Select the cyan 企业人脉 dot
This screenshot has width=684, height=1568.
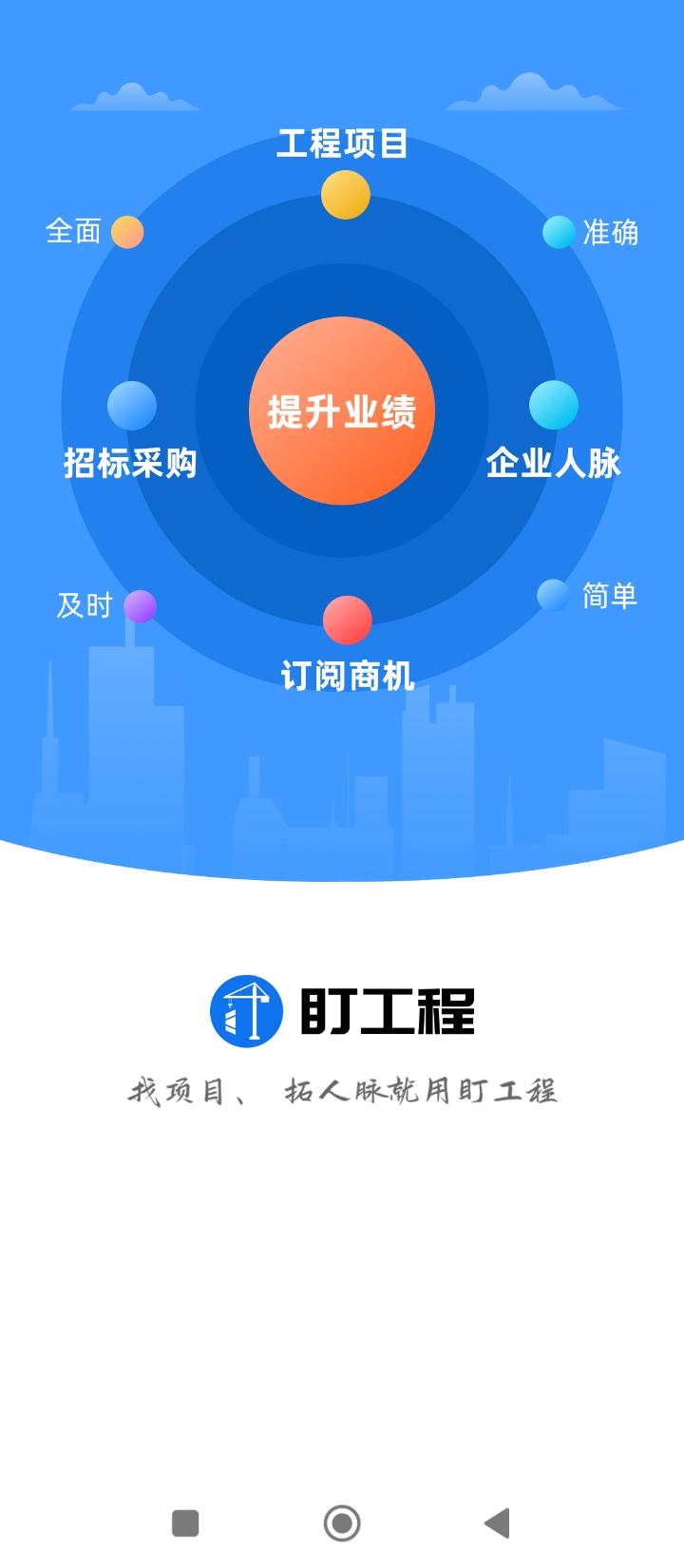tap(553, 405)
